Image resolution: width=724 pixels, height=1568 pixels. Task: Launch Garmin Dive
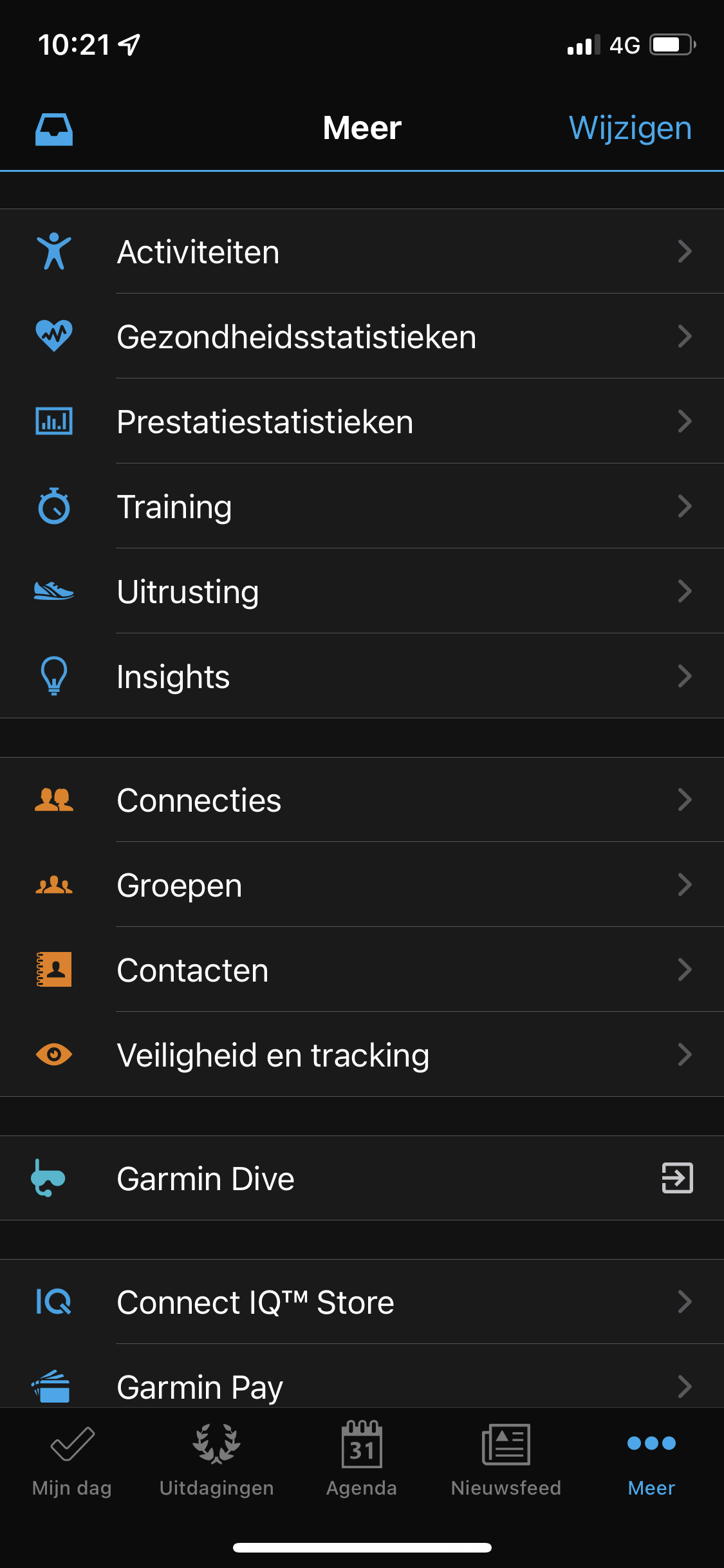pyautogui.click(x=362, y=1178)
